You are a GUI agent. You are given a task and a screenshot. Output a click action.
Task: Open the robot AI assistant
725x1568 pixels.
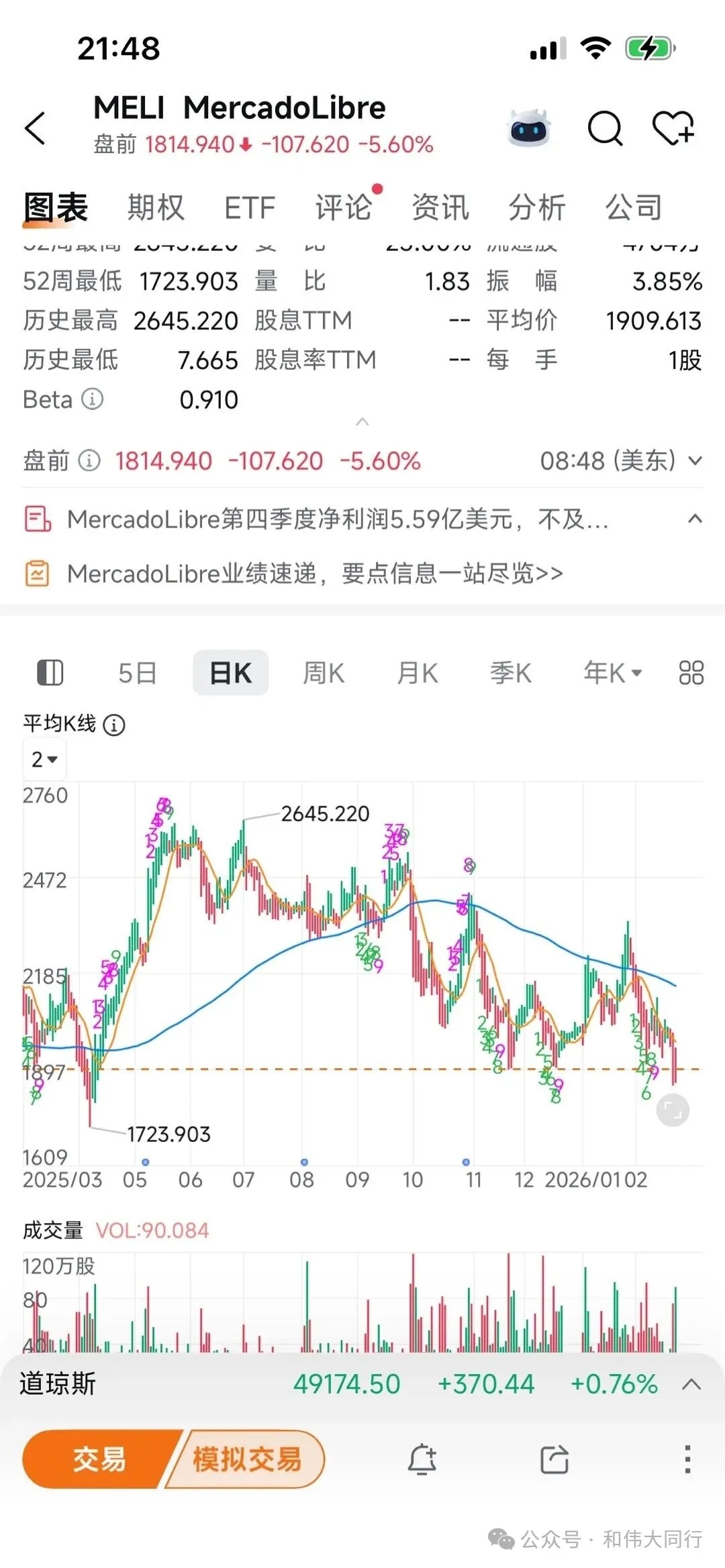pyautogui.click(x=529, y=127)
